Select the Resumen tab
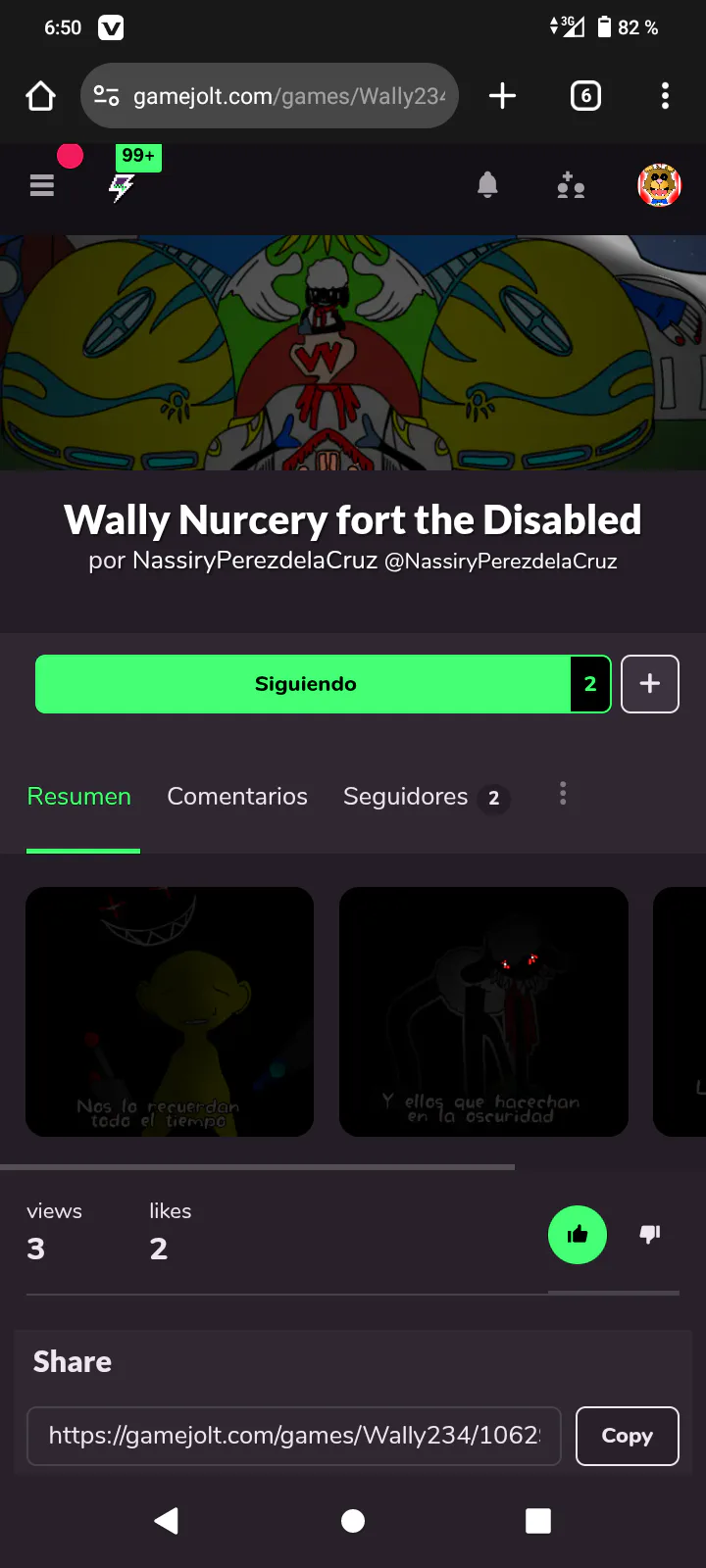Screen dimensions: 706x1568 coord(79,797)
